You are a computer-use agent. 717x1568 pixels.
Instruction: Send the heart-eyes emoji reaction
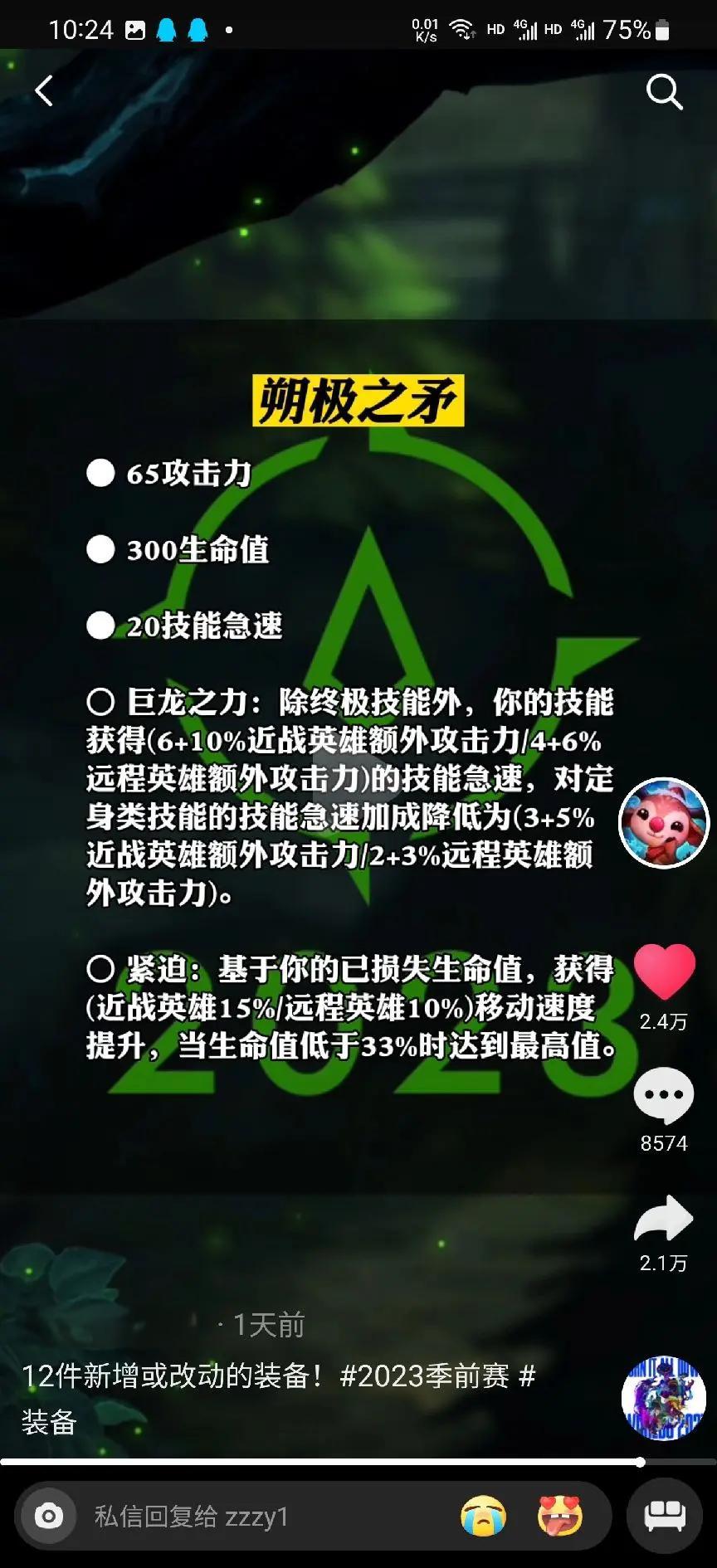[x=560, y=1517]
